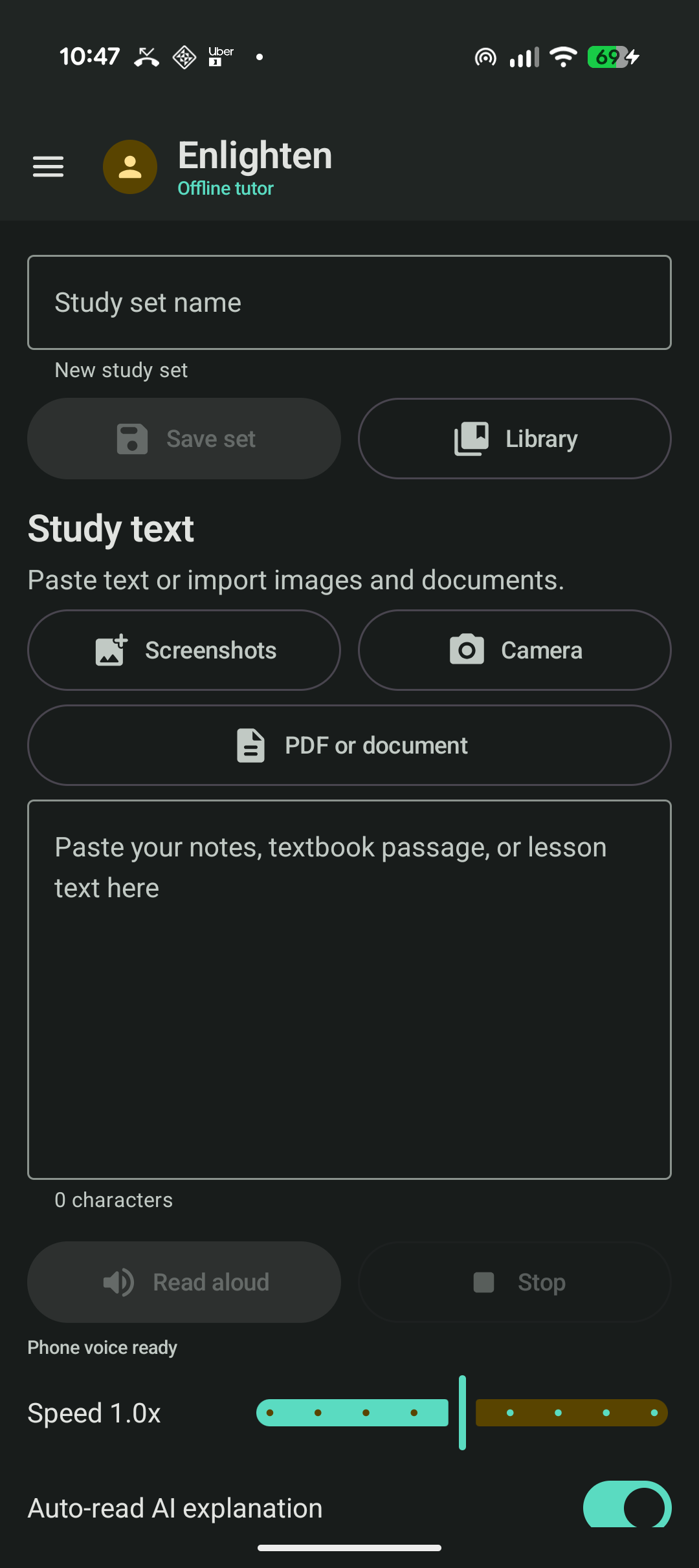699x1568 pixels.
Task: Import a PDF or document
Action: coord(349,745)
